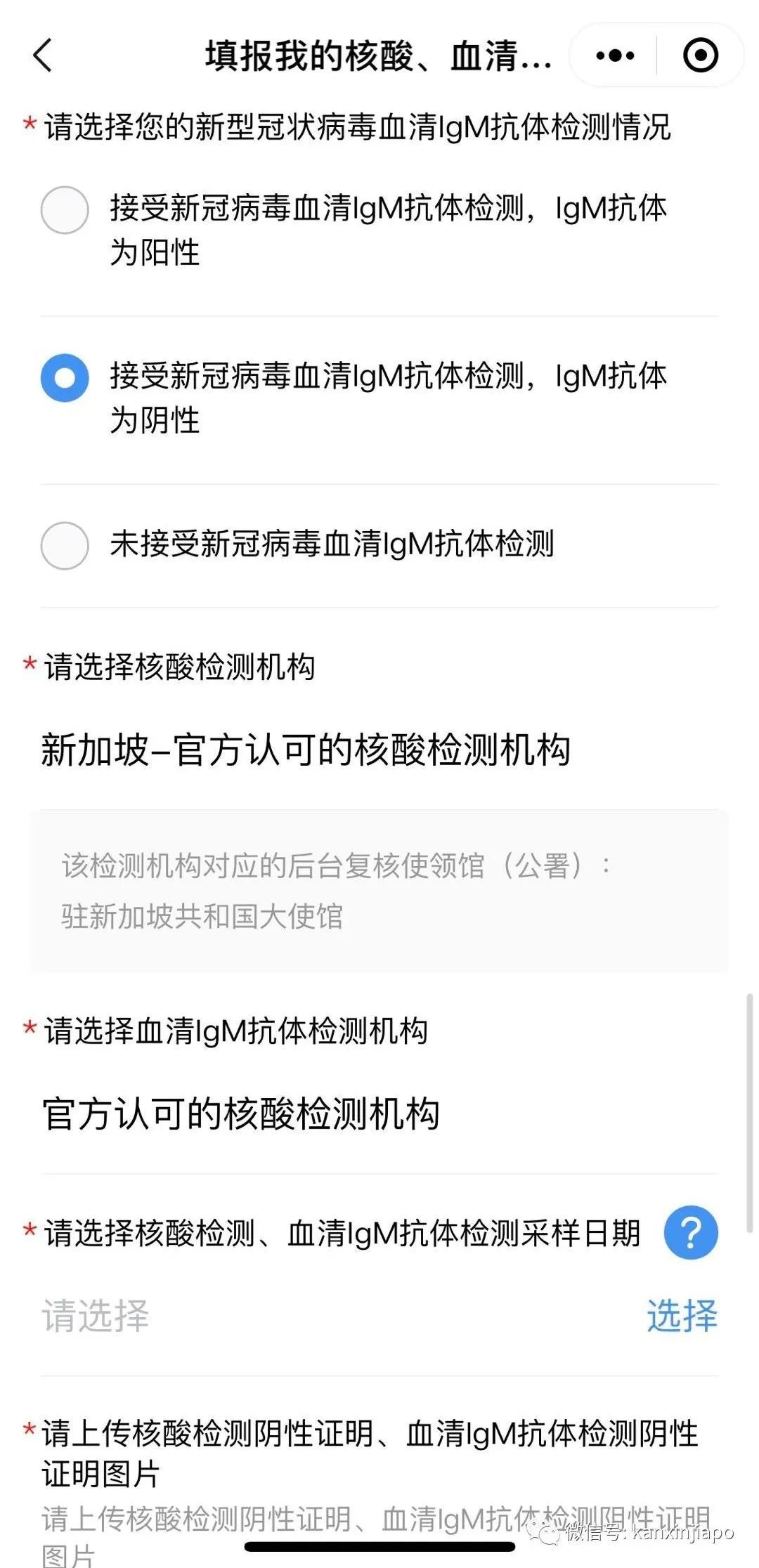
Task: Open the three-dot capsule options menu
Action: tap(614, 53)
